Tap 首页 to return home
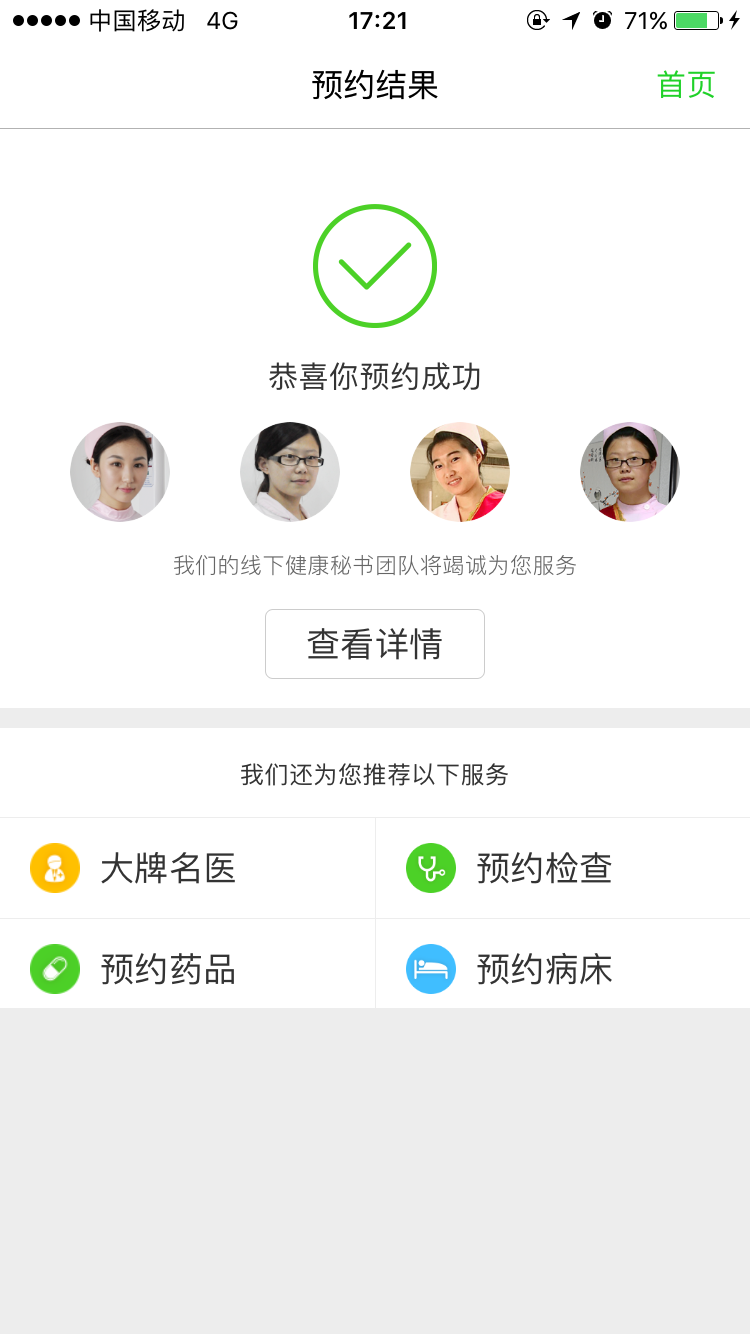The image size is (750, 1334). (x=686, y=85)
